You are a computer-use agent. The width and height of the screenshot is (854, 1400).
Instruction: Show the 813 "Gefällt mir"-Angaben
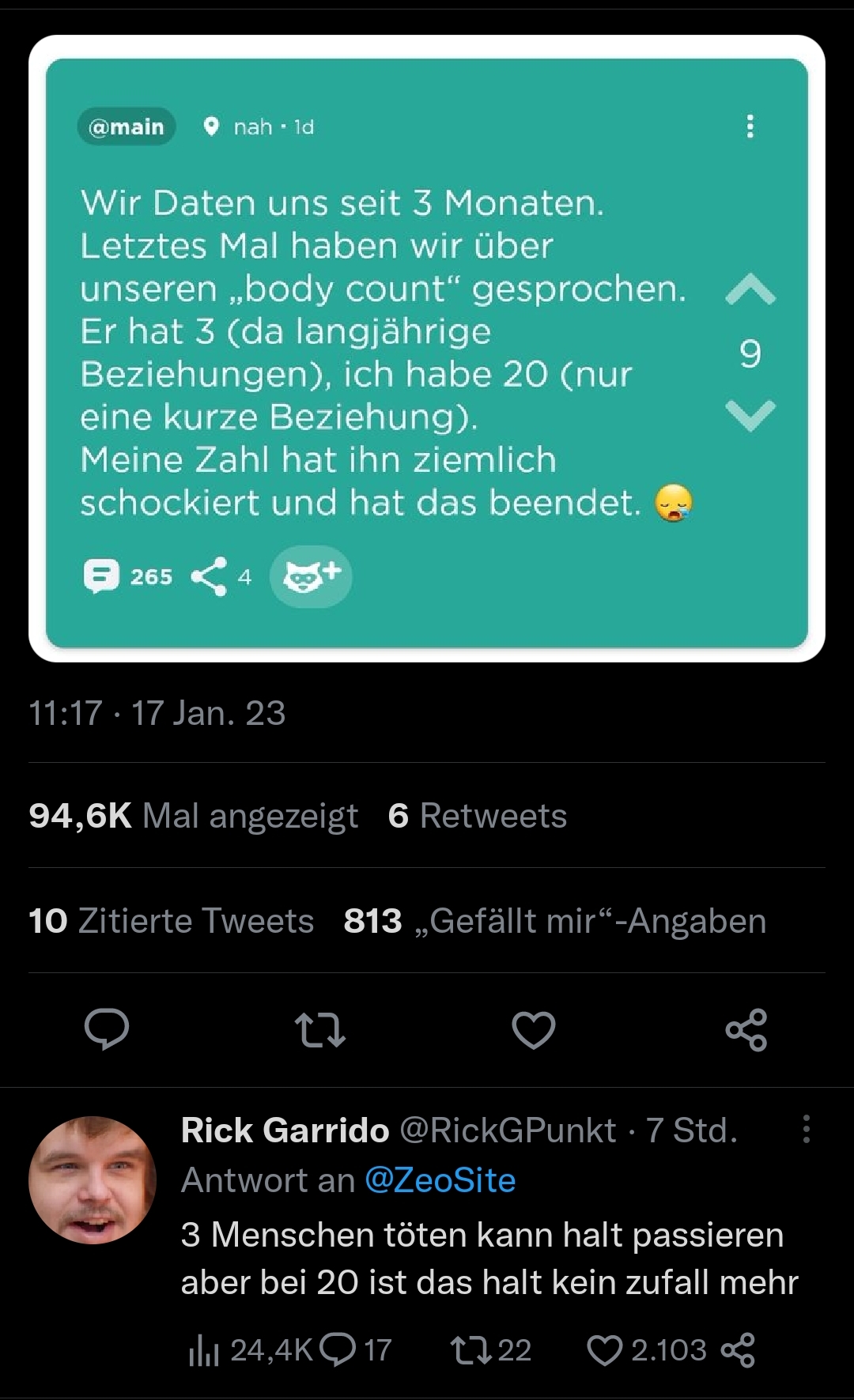pos(555,921)
